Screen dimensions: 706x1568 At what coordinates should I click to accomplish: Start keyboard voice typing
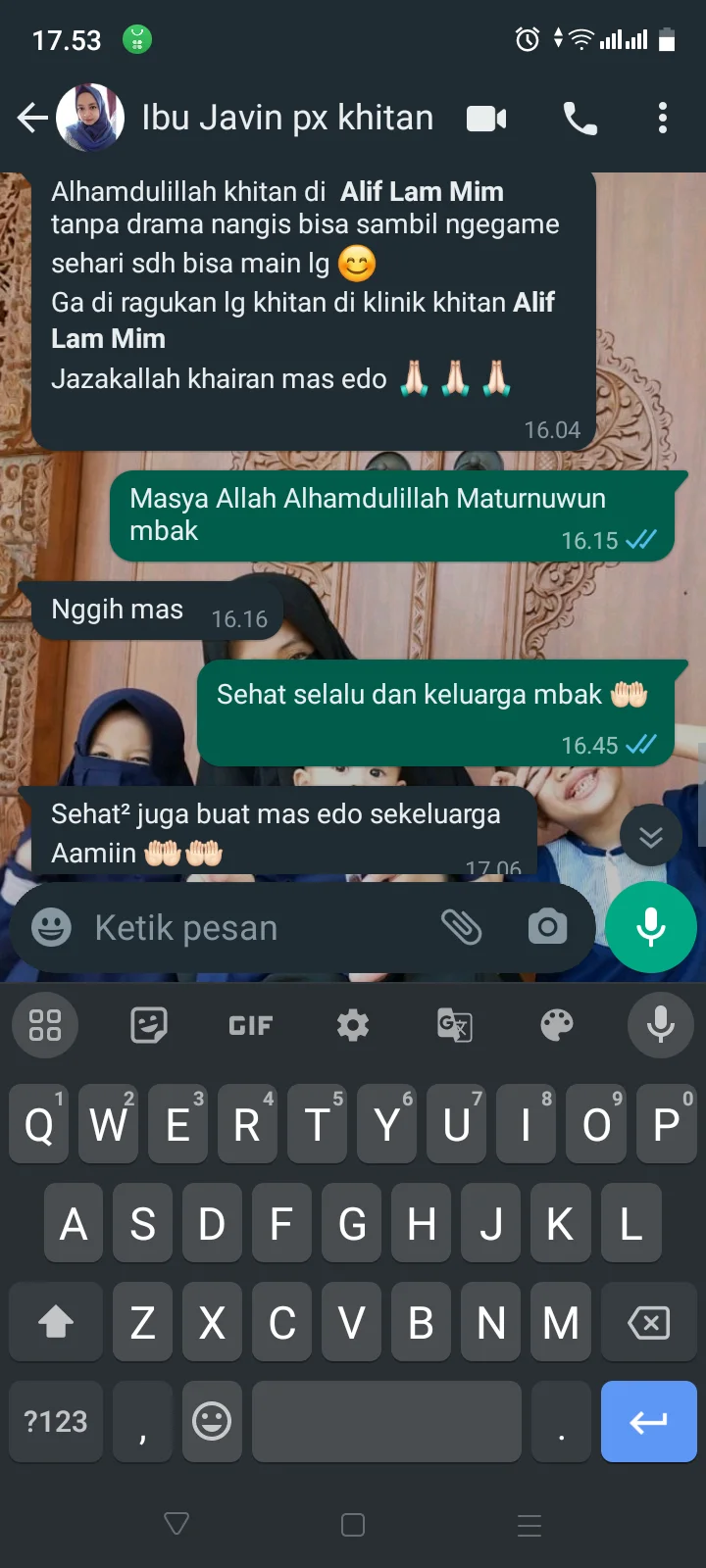(x=661, y=1025)
